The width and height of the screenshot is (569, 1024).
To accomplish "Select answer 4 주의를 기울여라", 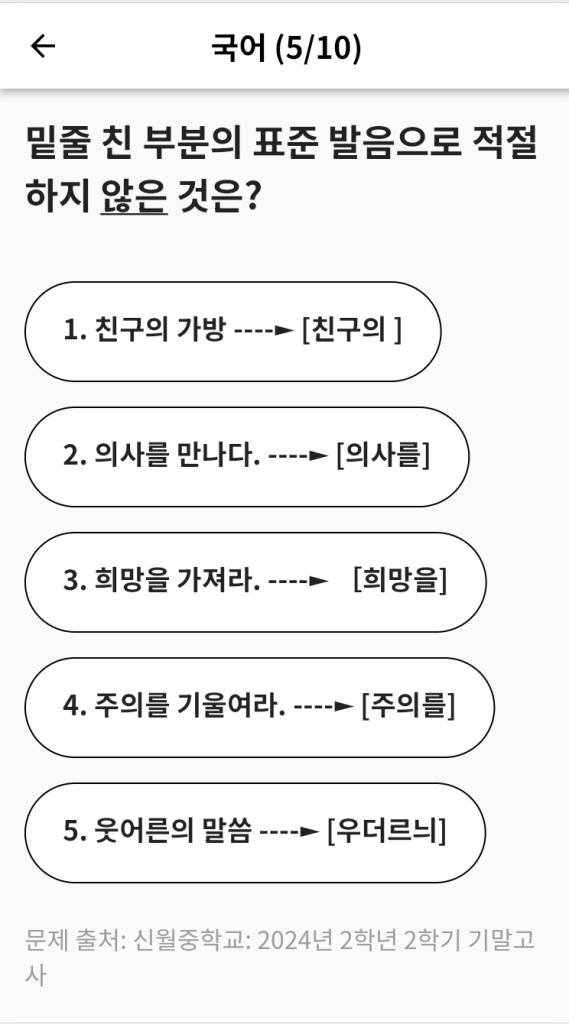I will 259,707.
